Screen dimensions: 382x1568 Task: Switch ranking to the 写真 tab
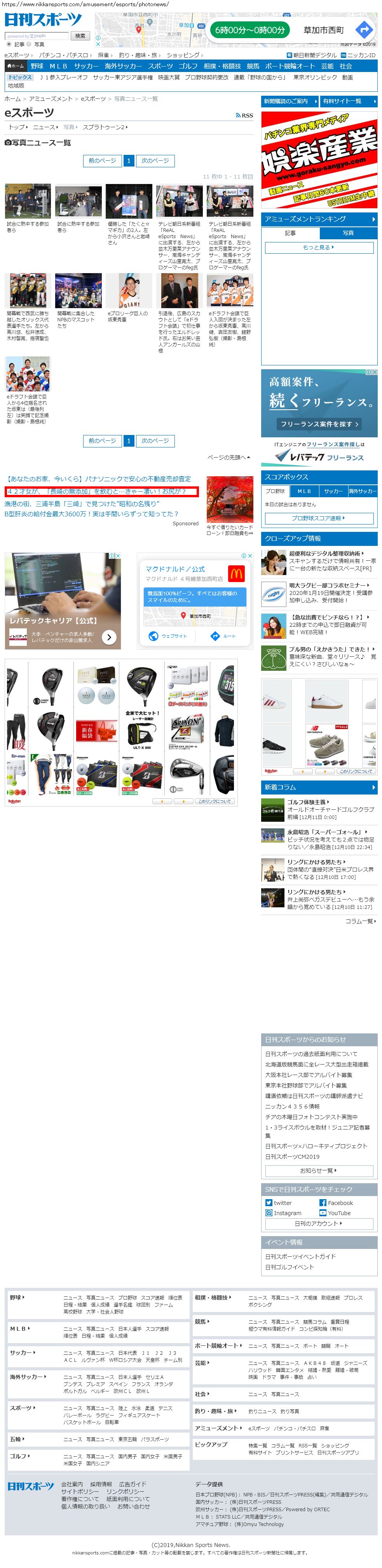pyautogui.click(x=347, y=233)
